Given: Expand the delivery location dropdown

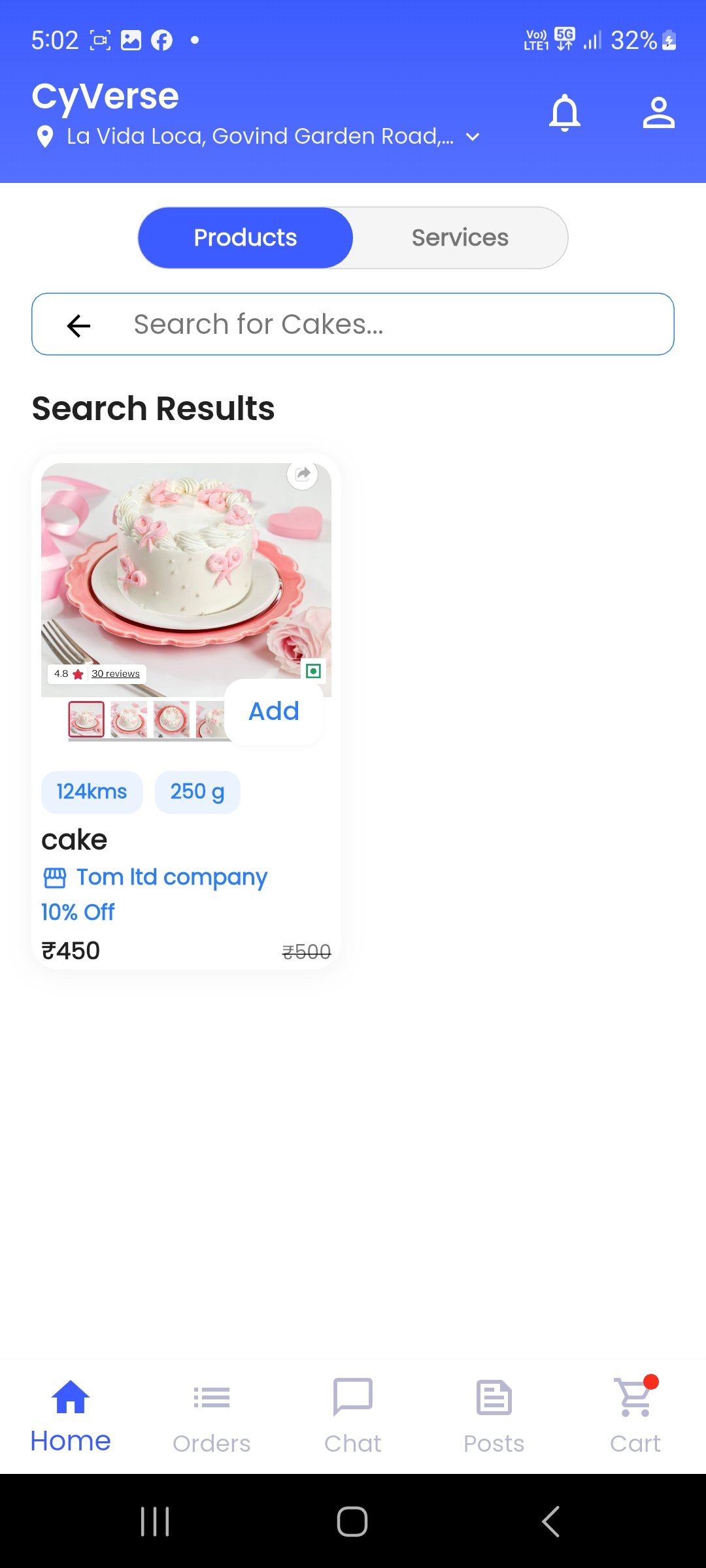Looking at the screenshot, I should [473, 137].
